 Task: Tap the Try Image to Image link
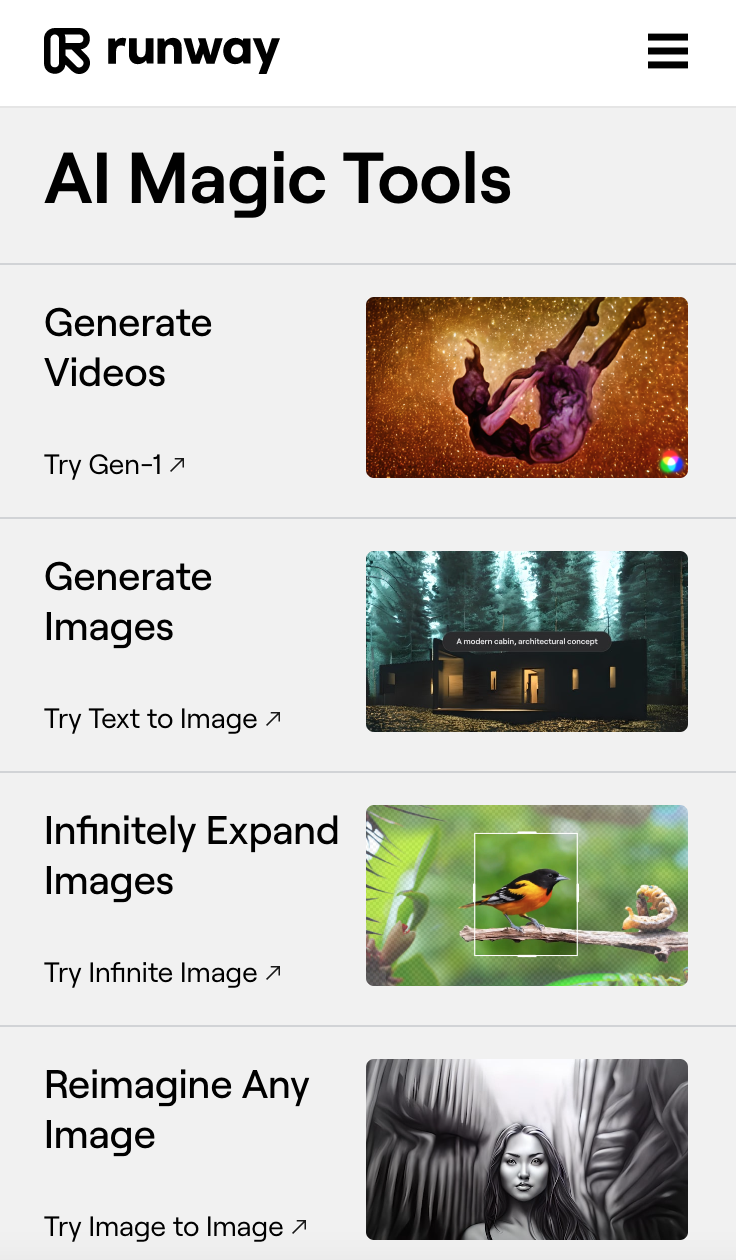coord(176,1227)
